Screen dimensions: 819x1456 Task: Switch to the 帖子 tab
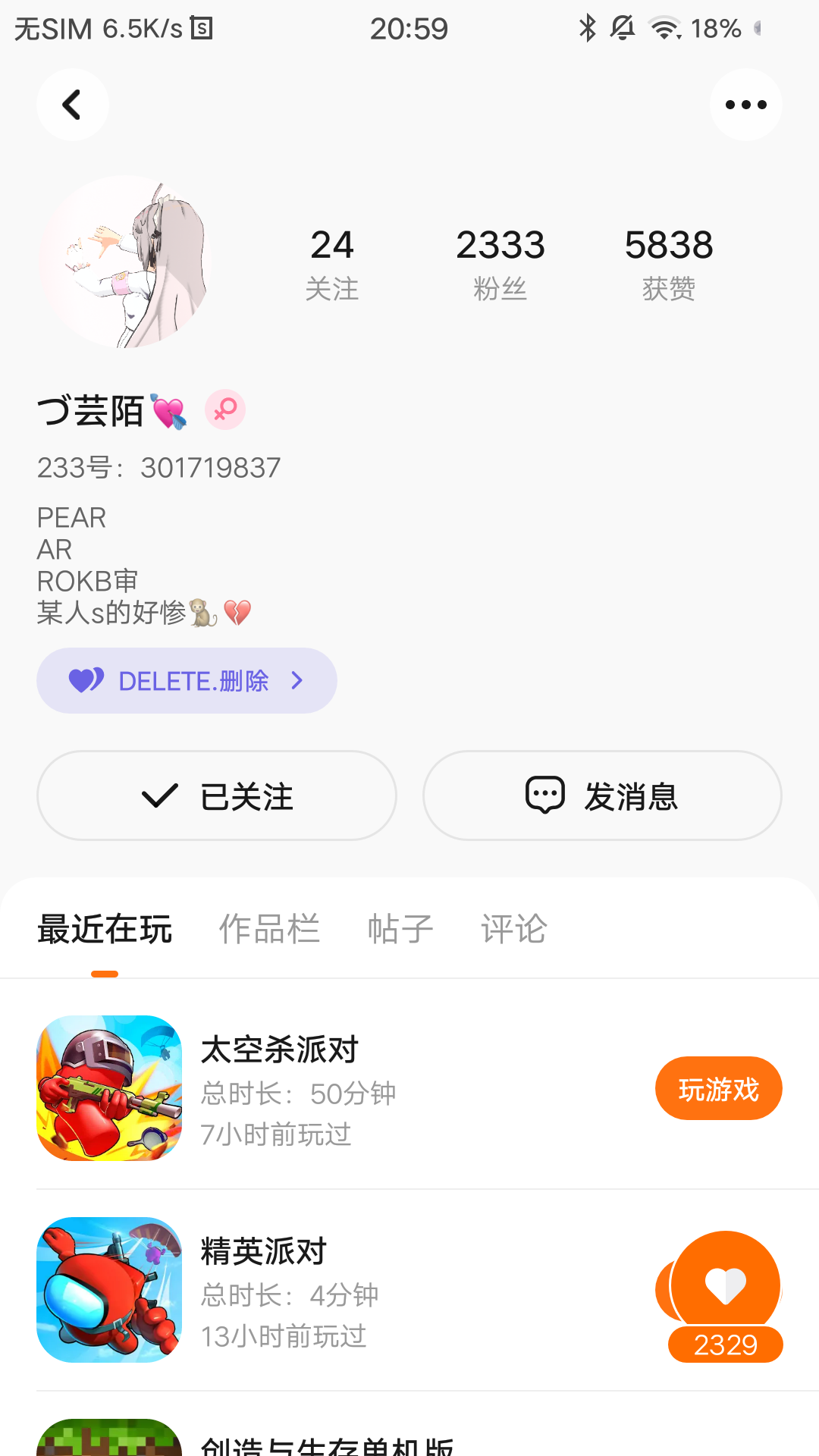pos(400,929)
